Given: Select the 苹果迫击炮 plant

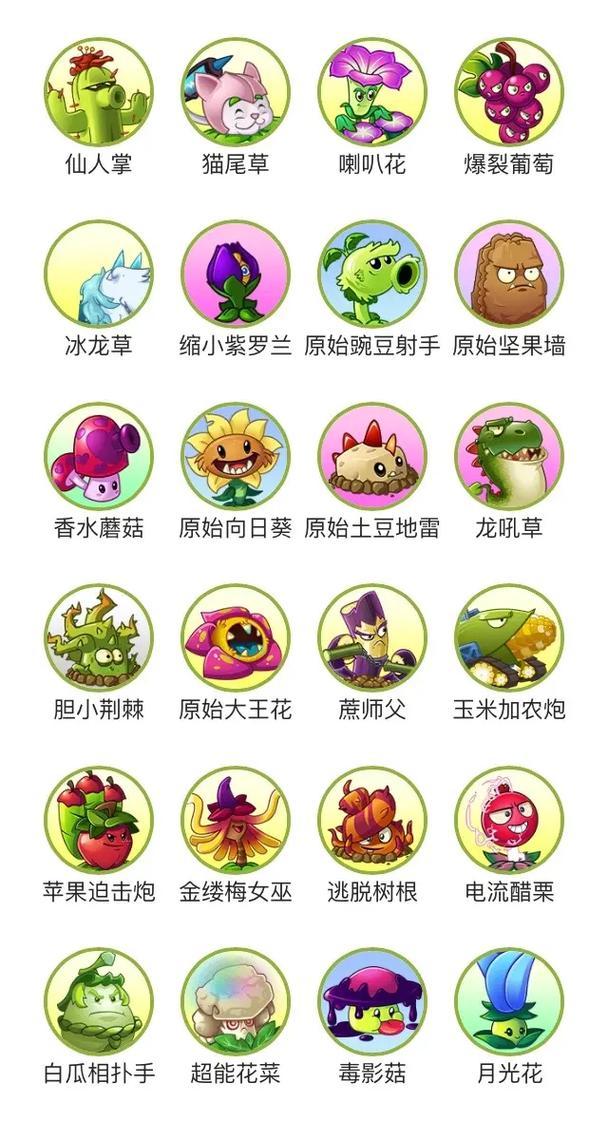Looking at the screenshot, I should (x=98, y=821).
